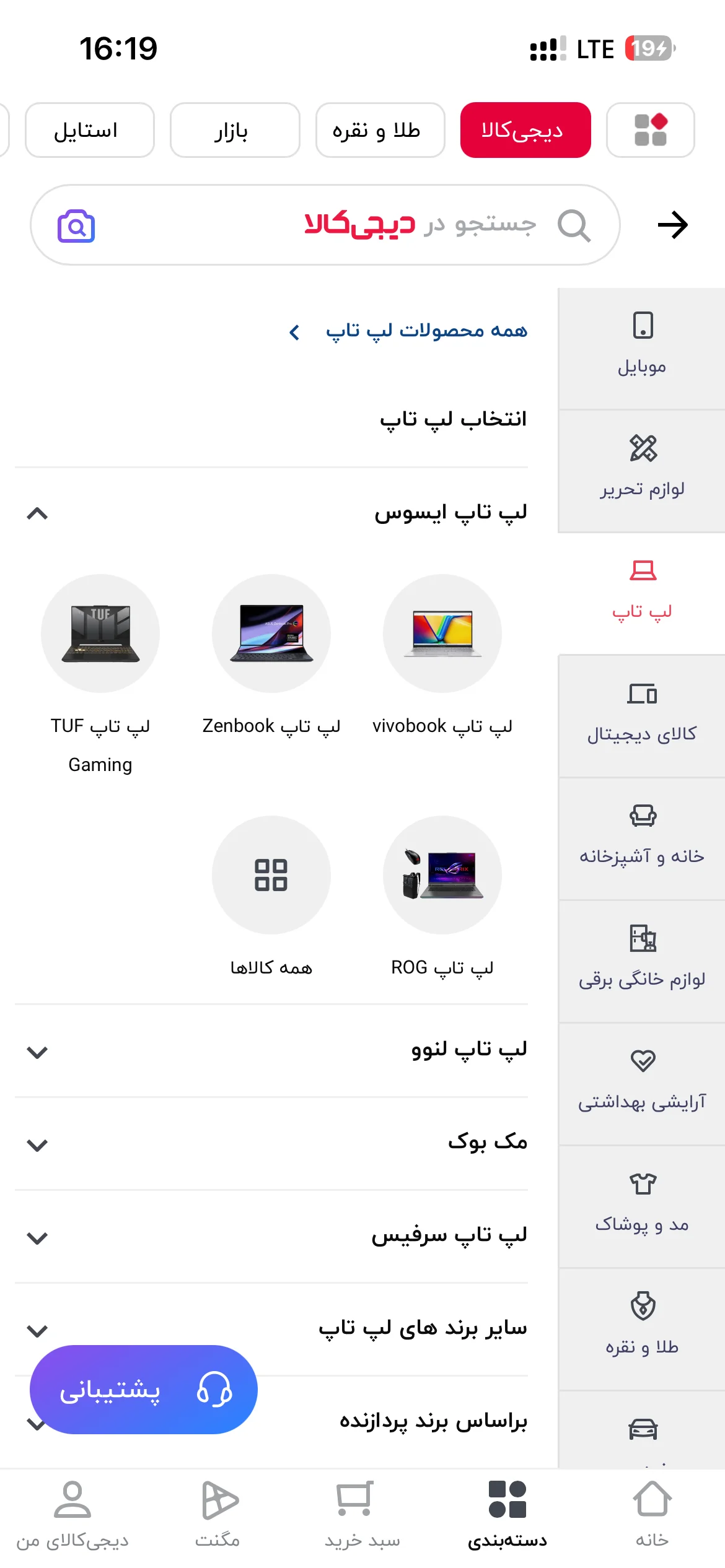Go back with the arrow icon
725x1568 pixels.
(x=672, y=224)
